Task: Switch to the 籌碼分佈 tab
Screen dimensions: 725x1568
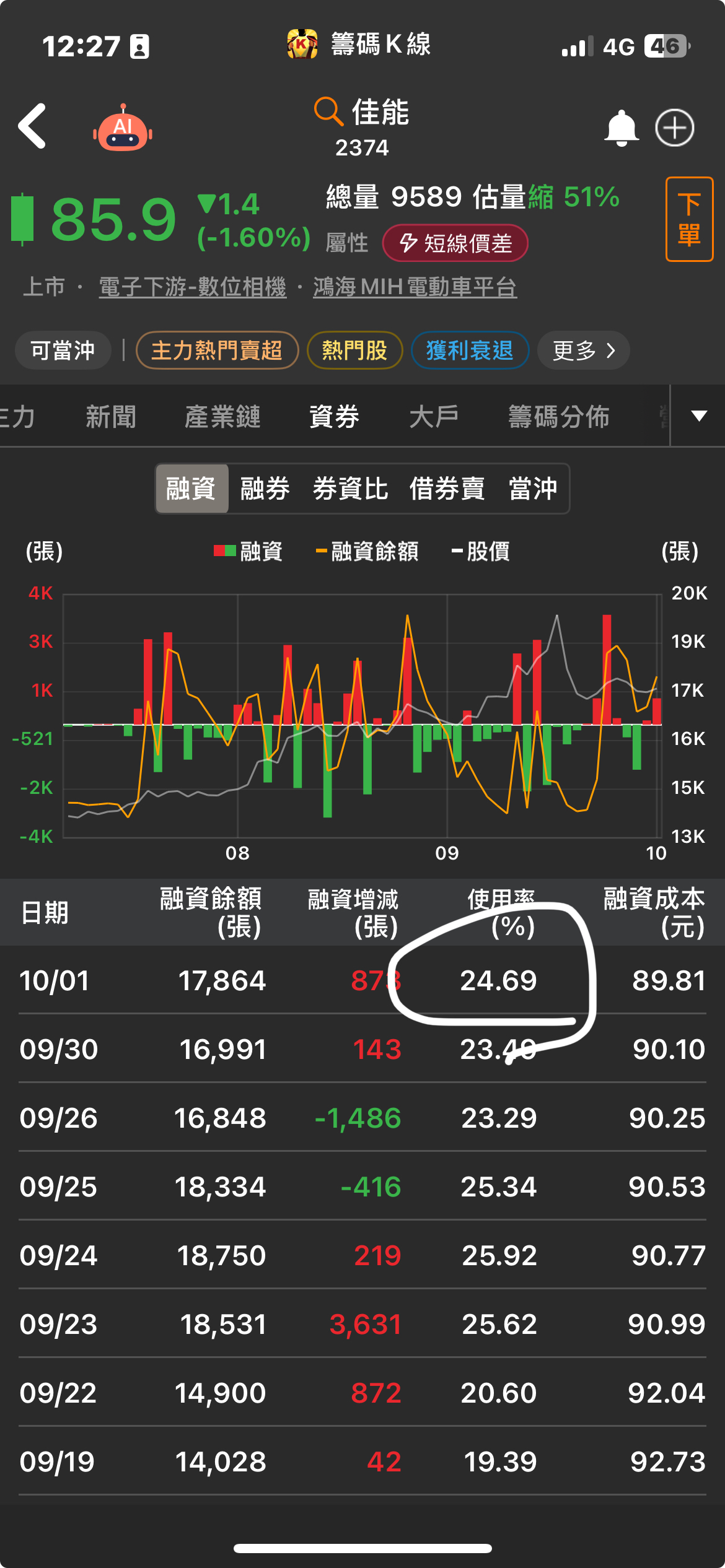Action: (559, 416)
